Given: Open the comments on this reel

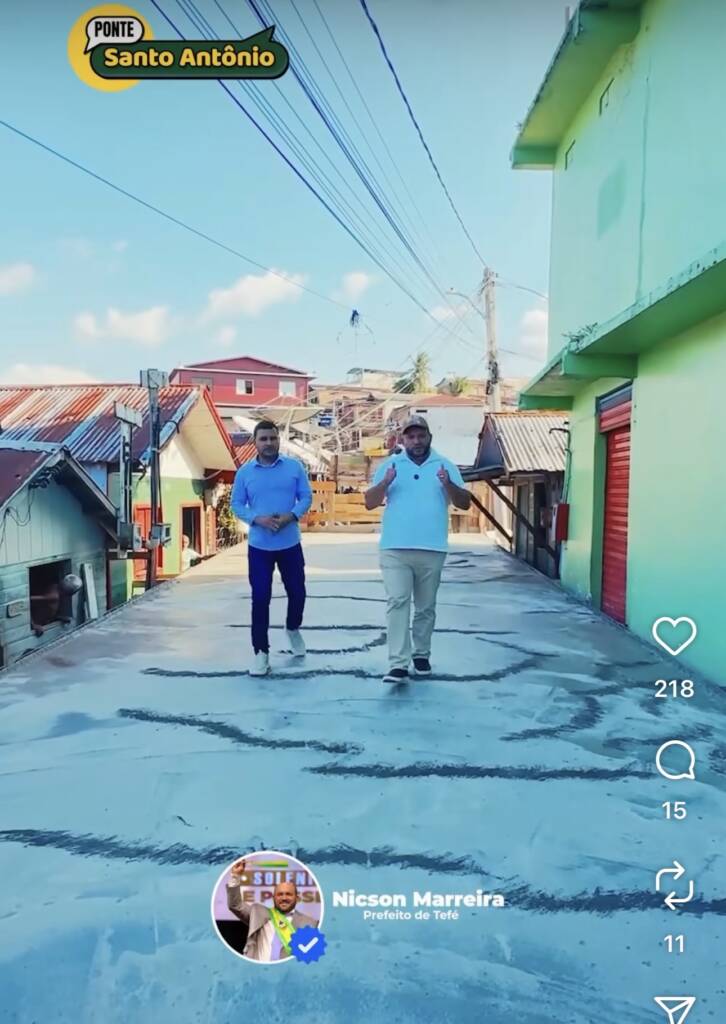Looking at the screenshot, I should (675, 761).
